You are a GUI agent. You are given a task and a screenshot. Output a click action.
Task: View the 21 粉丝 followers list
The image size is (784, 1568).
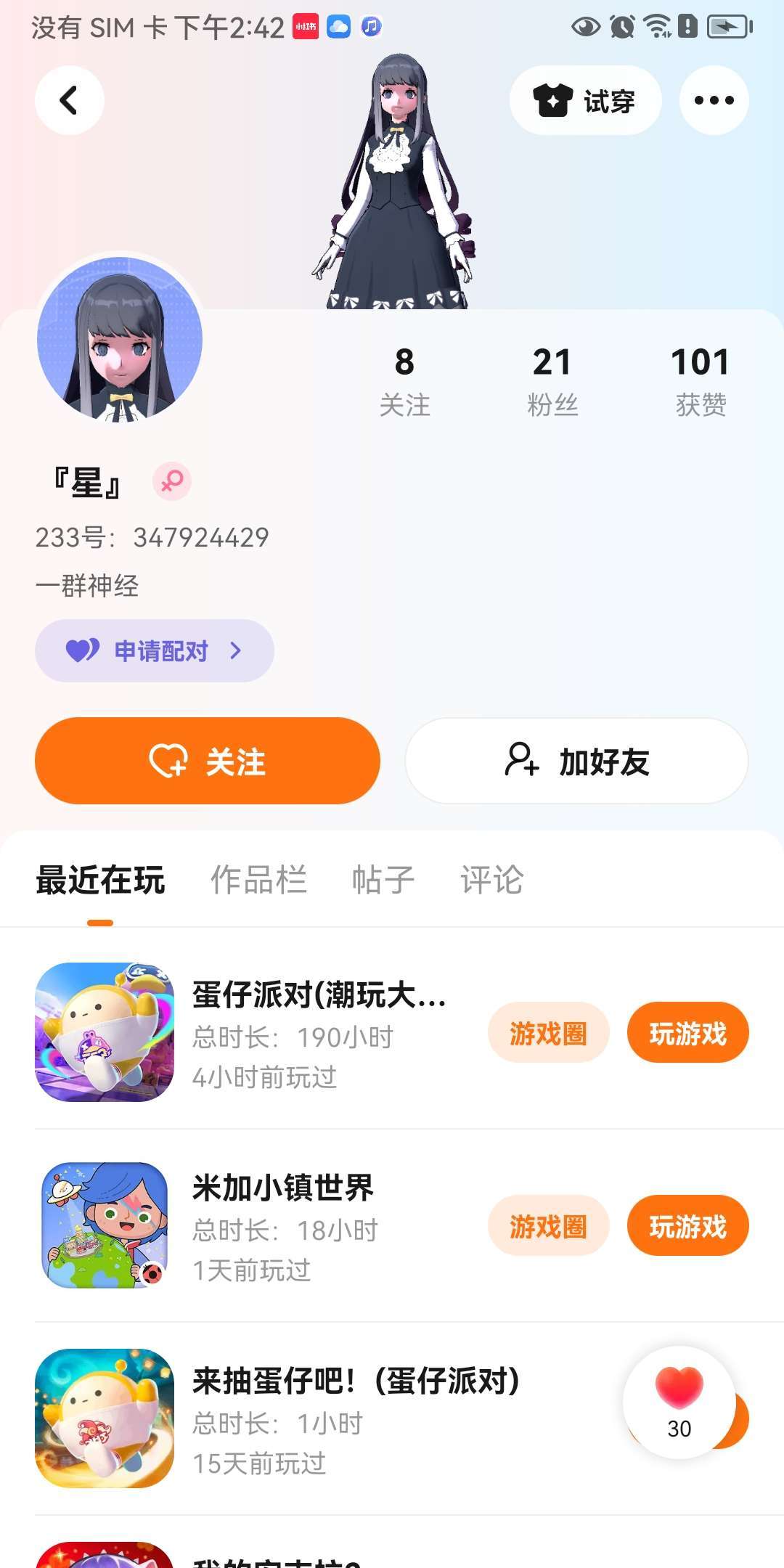pos(552,380)
